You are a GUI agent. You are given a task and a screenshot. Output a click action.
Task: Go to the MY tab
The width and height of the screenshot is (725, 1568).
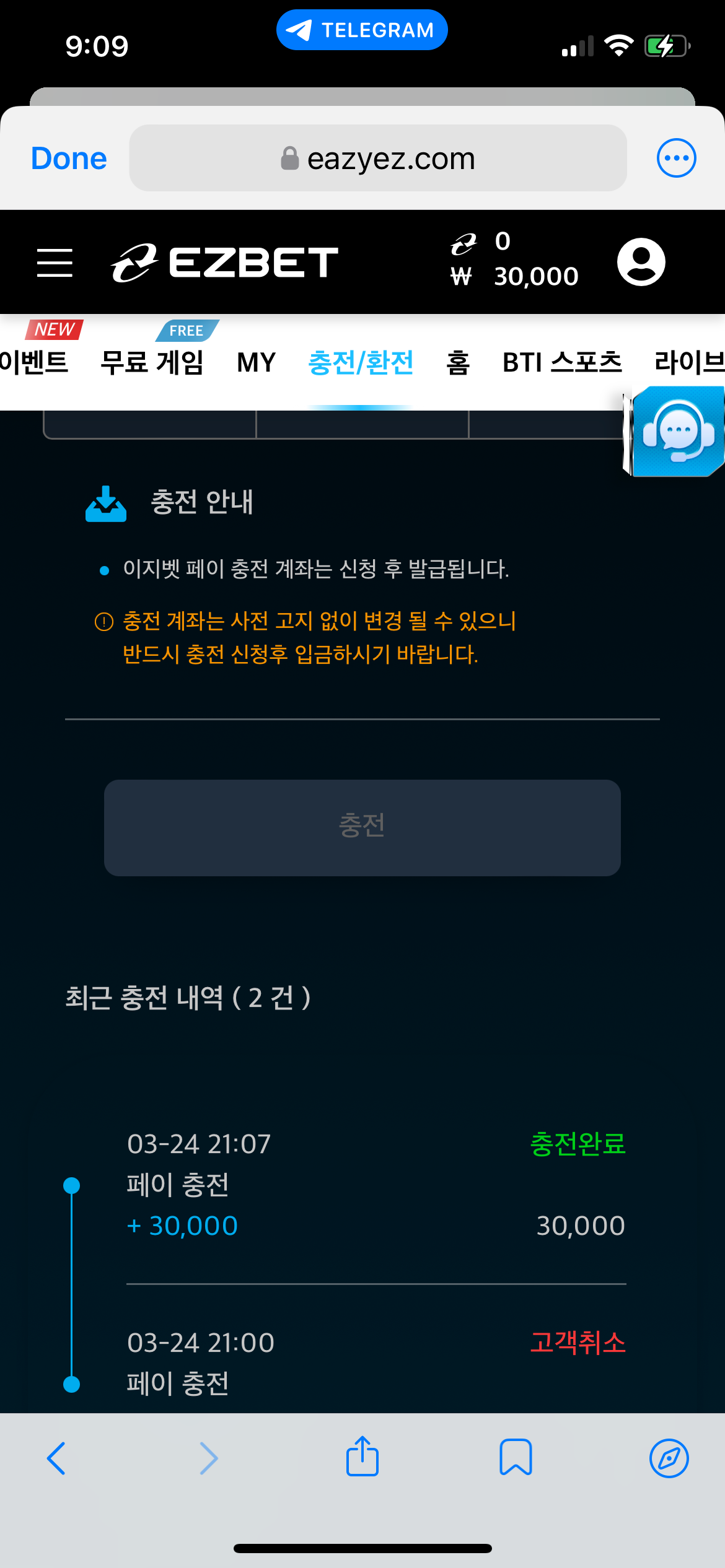pyautogui.click(x=256, y=362)
